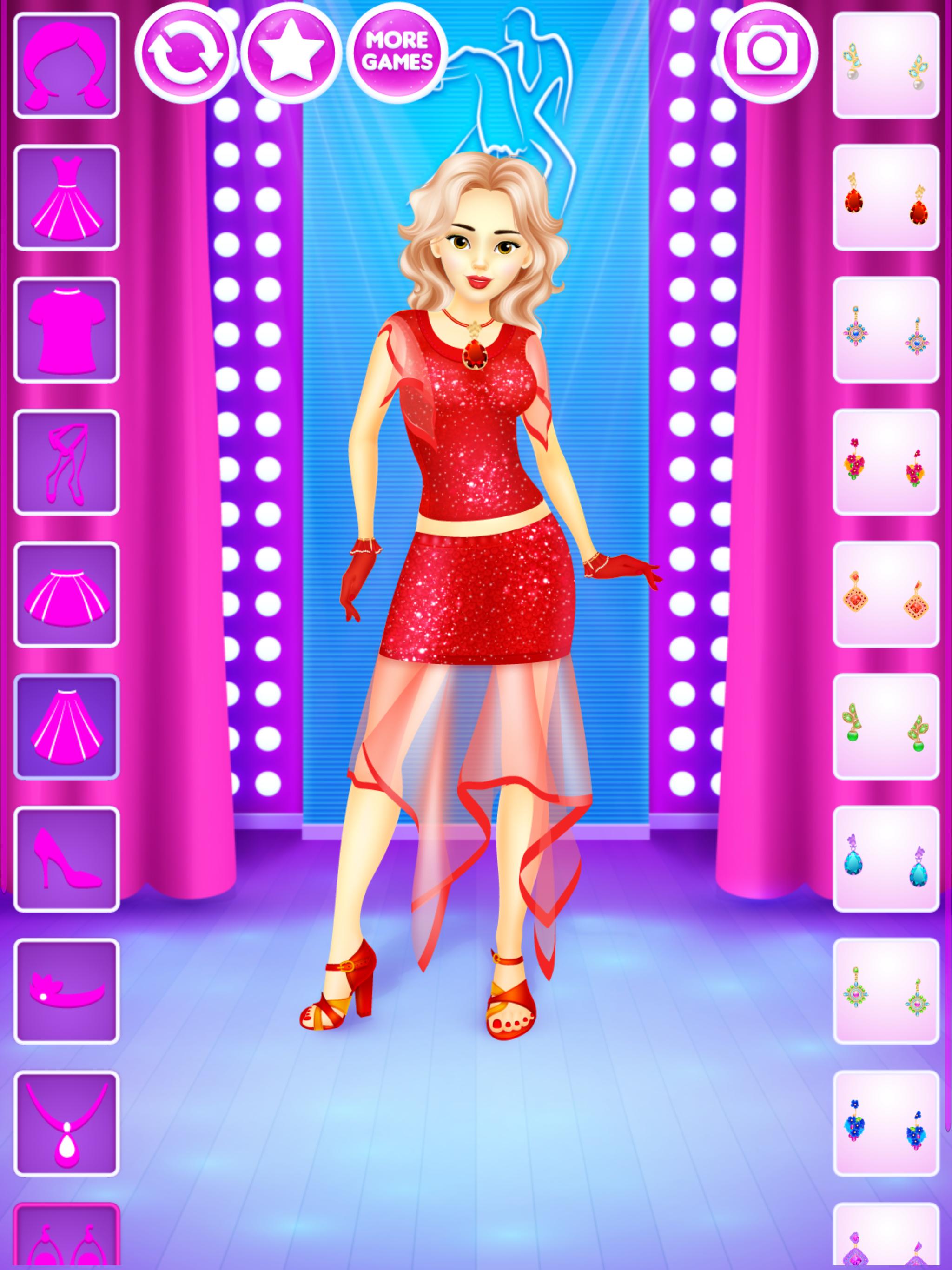This screenshot has height=1270, width=952.
Task: Open the stockings category
Action: (66, 462)
